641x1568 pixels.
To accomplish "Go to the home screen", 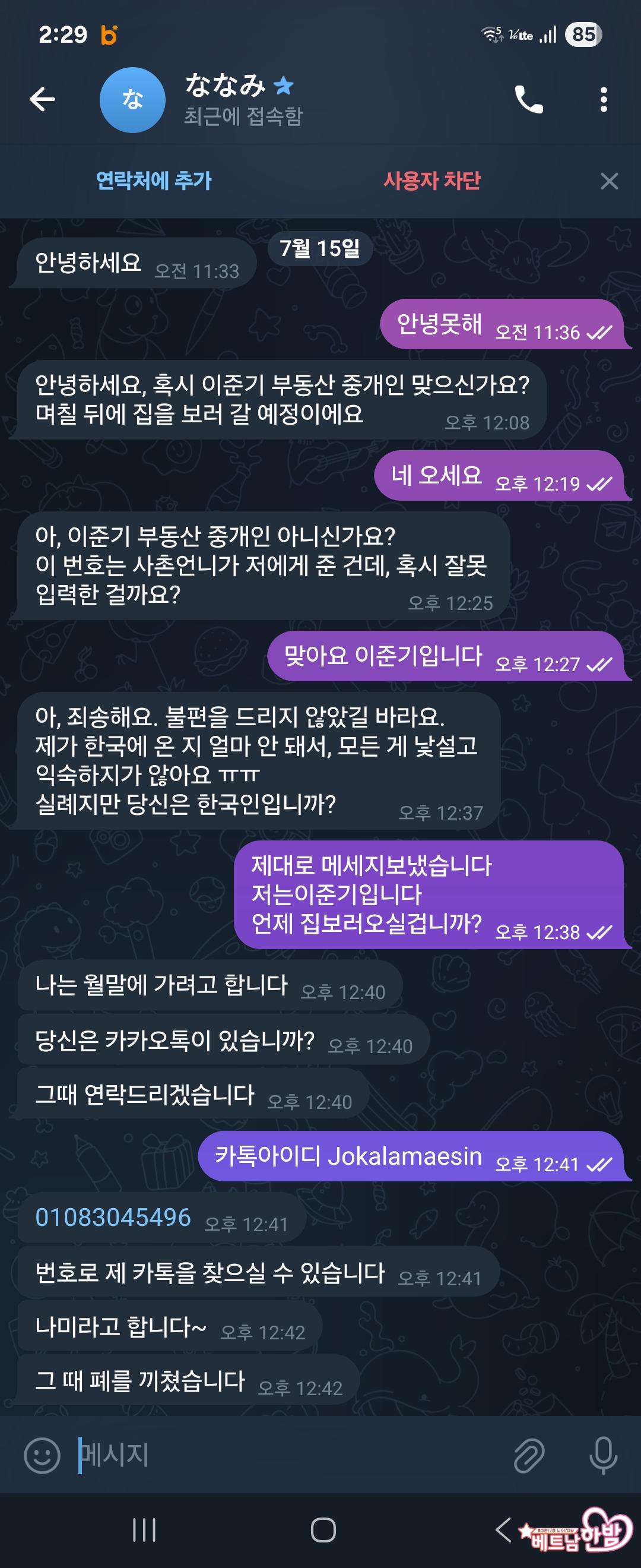I will (x=323, y=1529).
